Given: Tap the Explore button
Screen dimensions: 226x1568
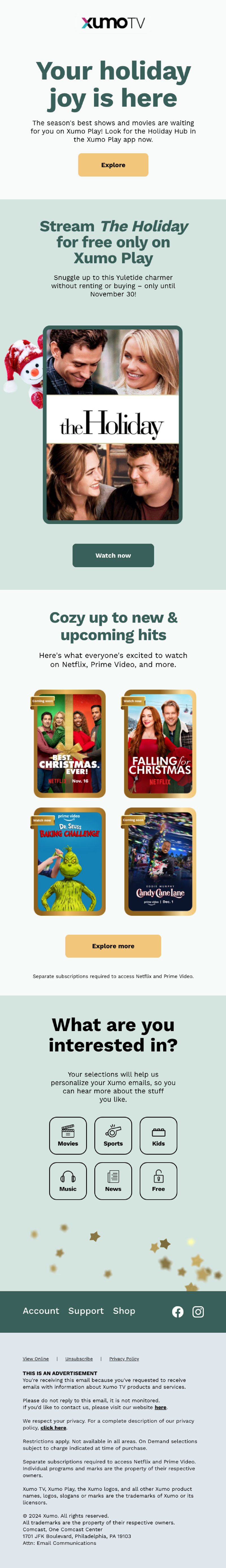Looking at the screenshot, I should (x=113, y=165).
